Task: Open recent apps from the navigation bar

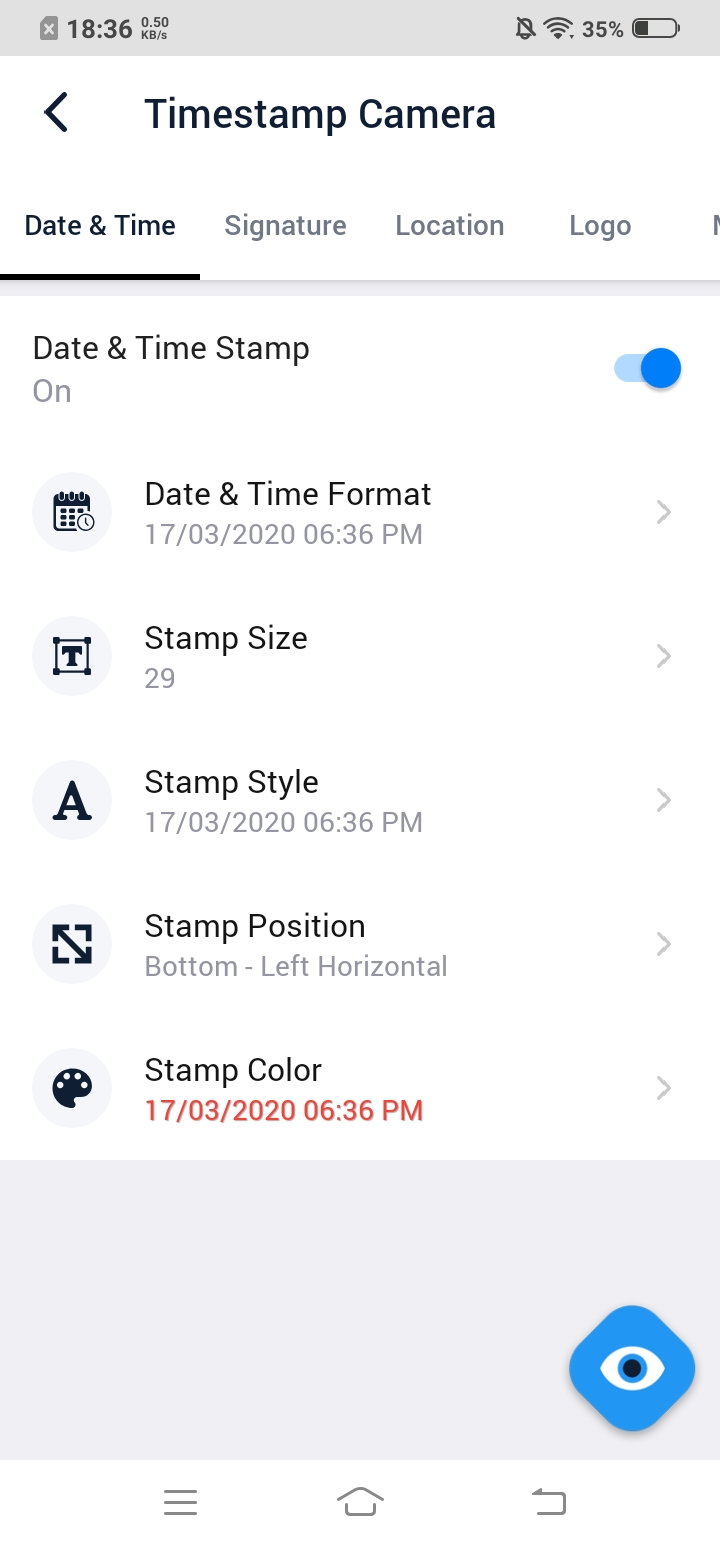Action: click(x=181, y=1501)
